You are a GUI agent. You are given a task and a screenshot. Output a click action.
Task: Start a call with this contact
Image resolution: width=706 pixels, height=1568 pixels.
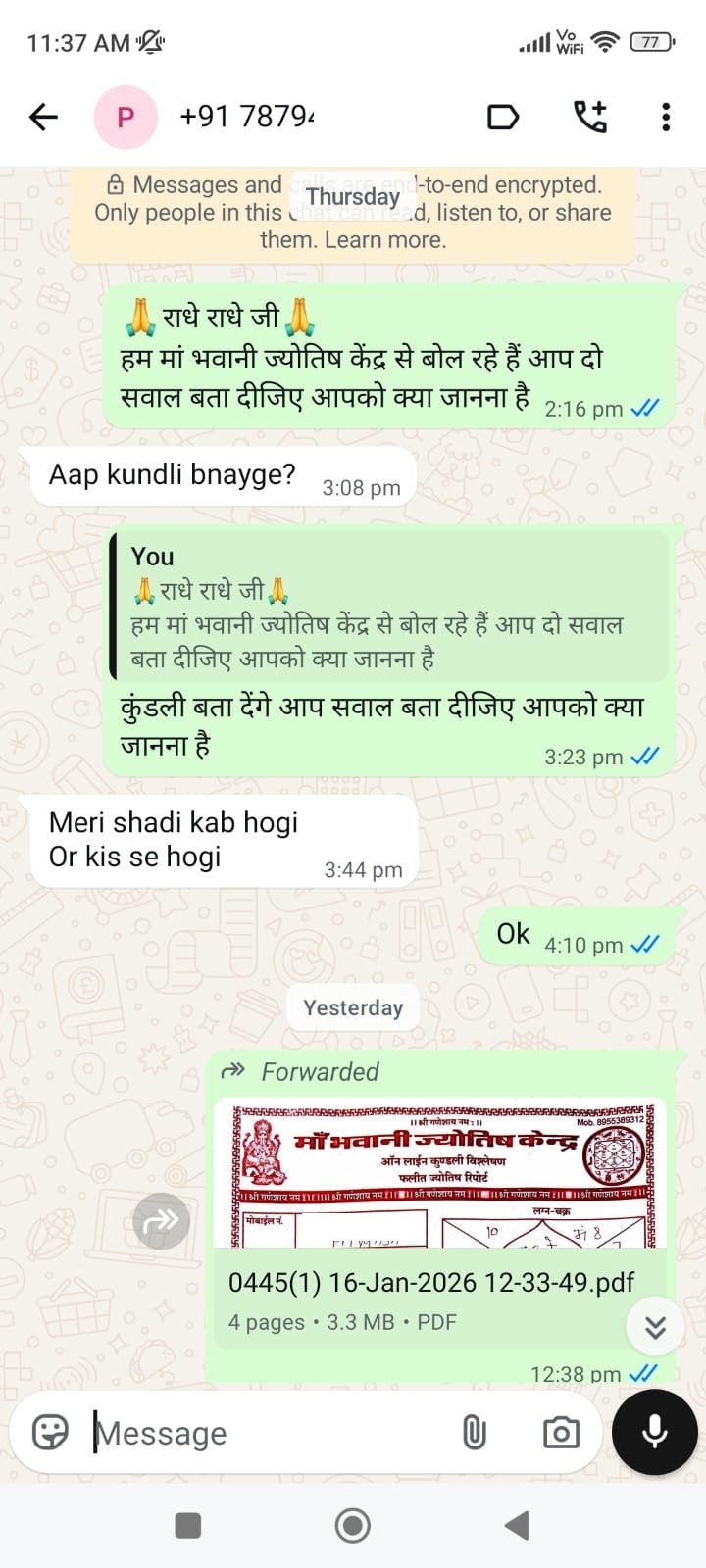(x=589, y=117)
